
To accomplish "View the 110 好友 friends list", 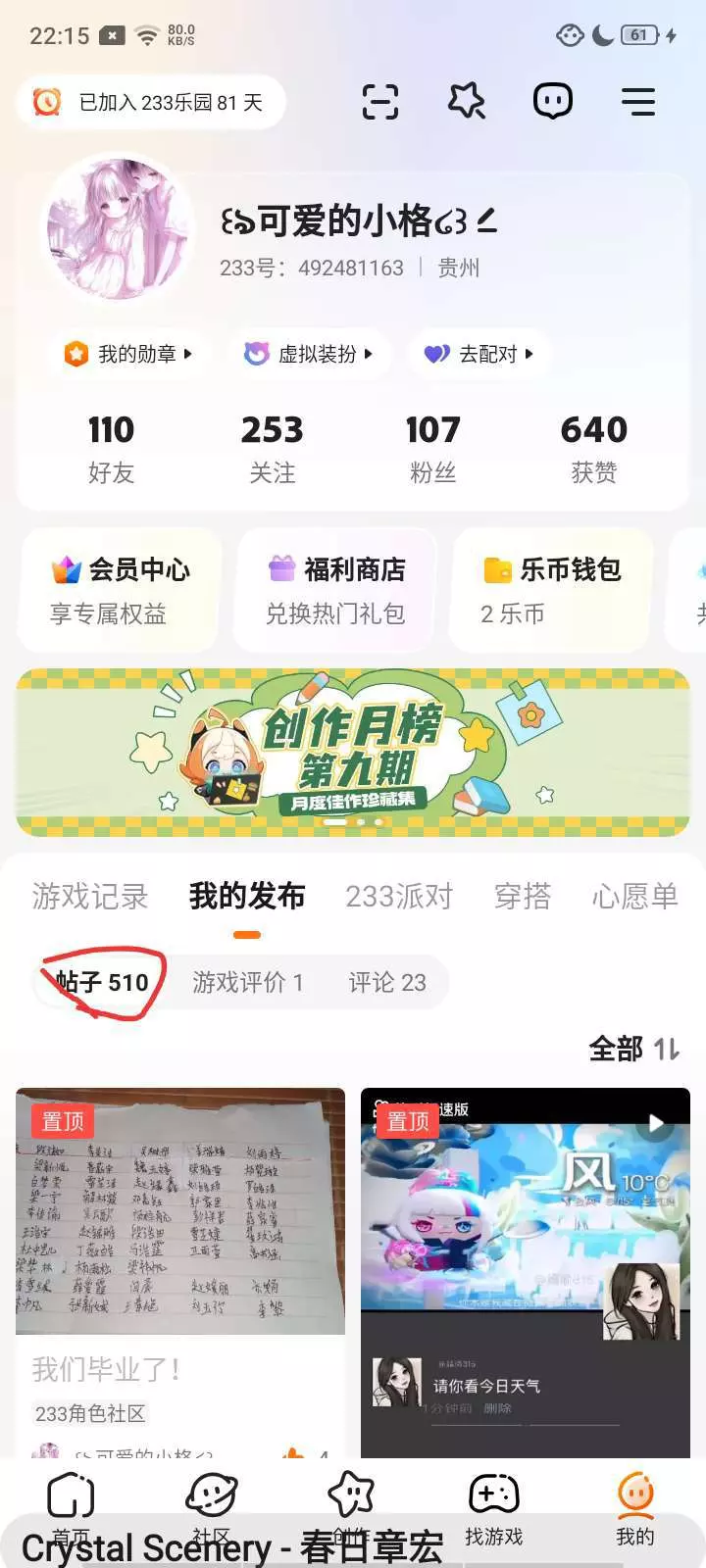I will point(111,449).
